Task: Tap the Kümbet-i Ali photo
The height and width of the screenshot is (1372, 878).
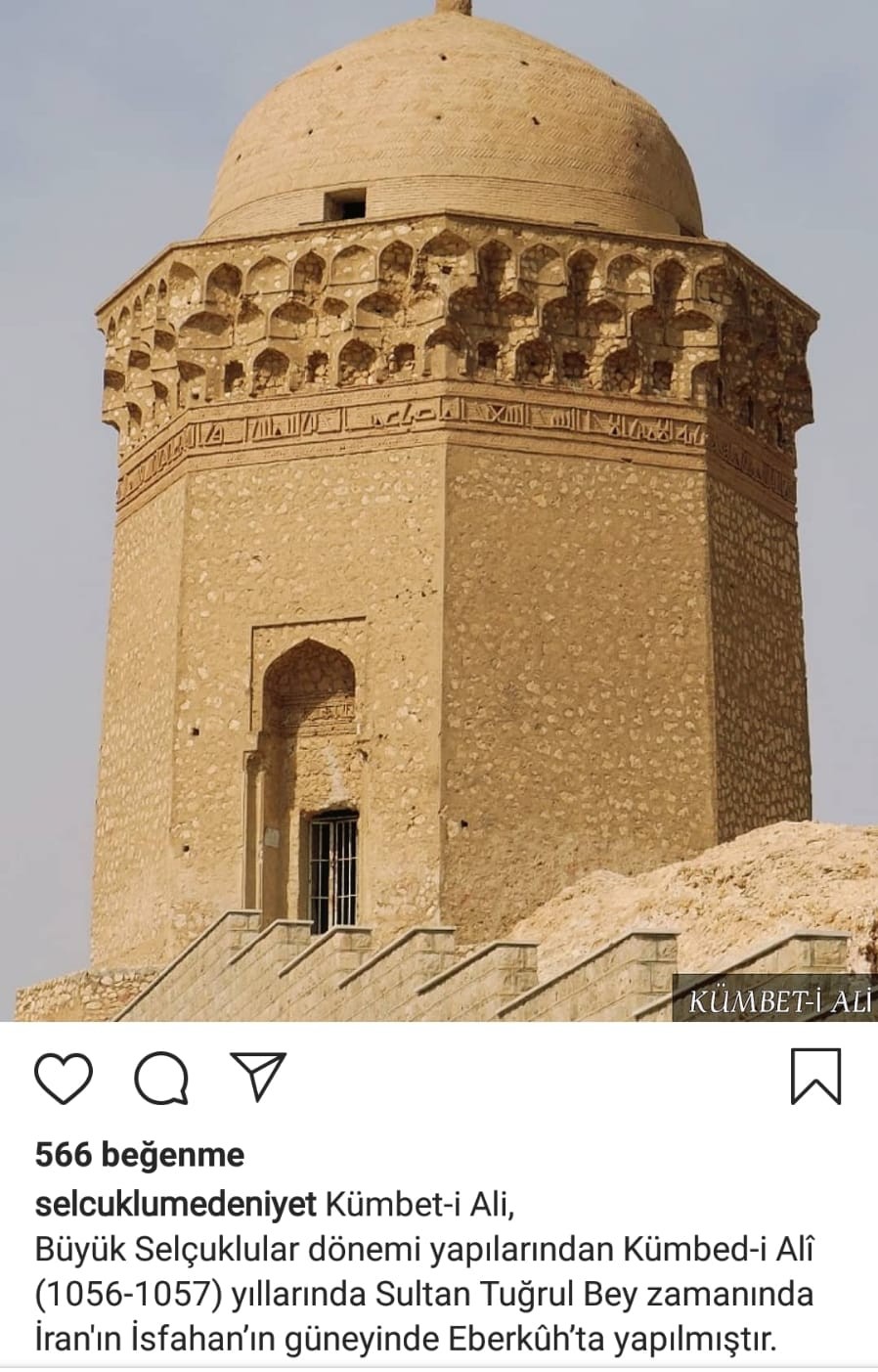Action: coord(439,509)
